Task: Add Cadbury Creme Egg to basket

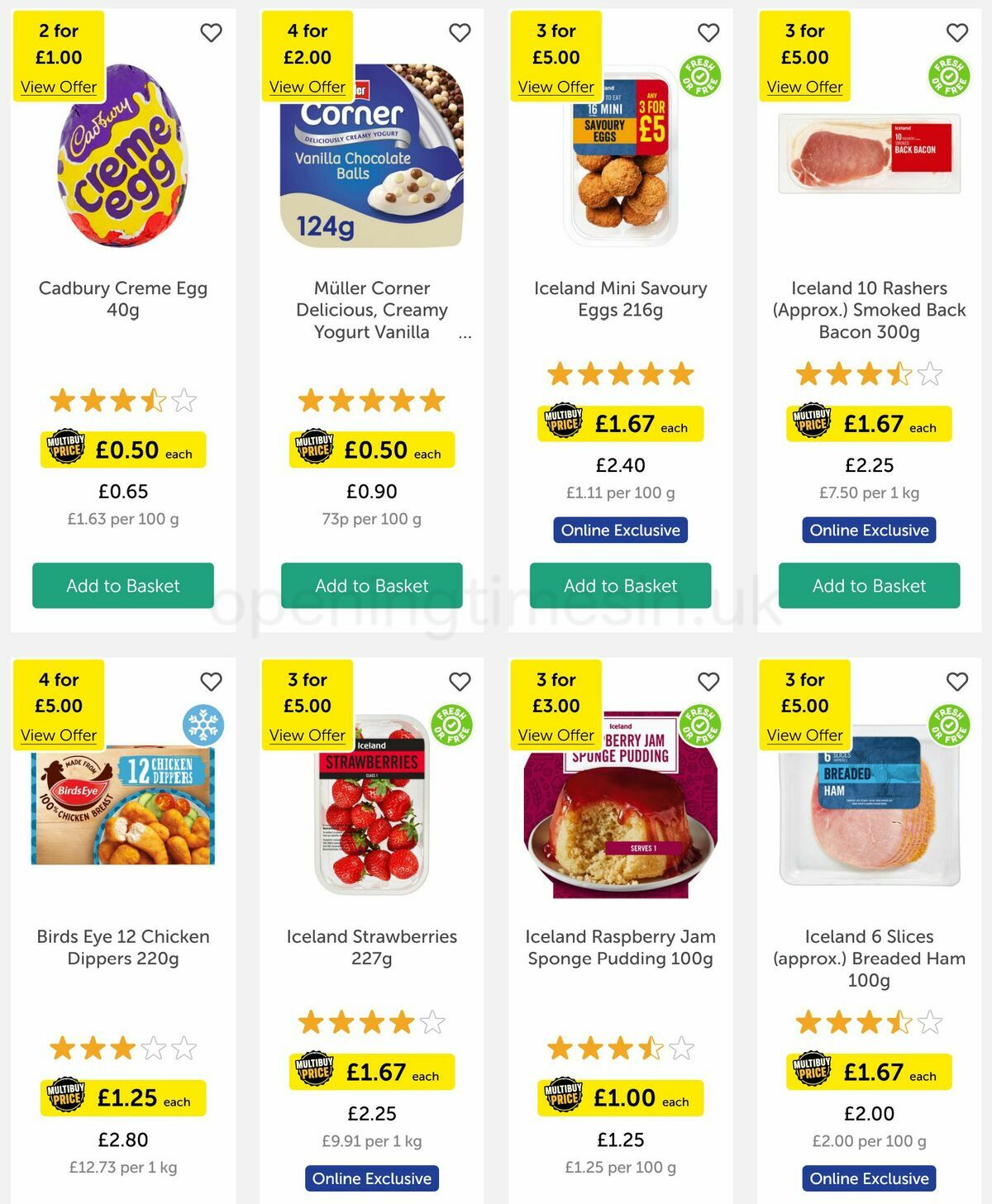Action: (x=123, y=585)
